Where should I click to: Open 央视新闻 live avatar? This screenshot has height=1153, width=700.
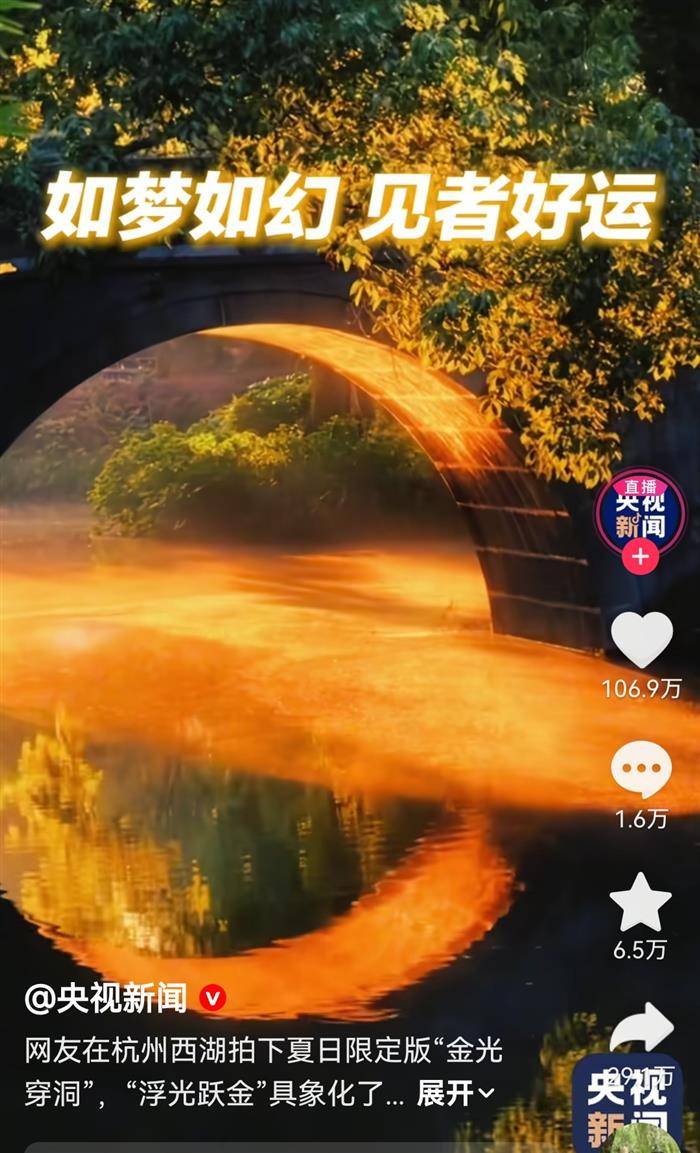(640, 514)
